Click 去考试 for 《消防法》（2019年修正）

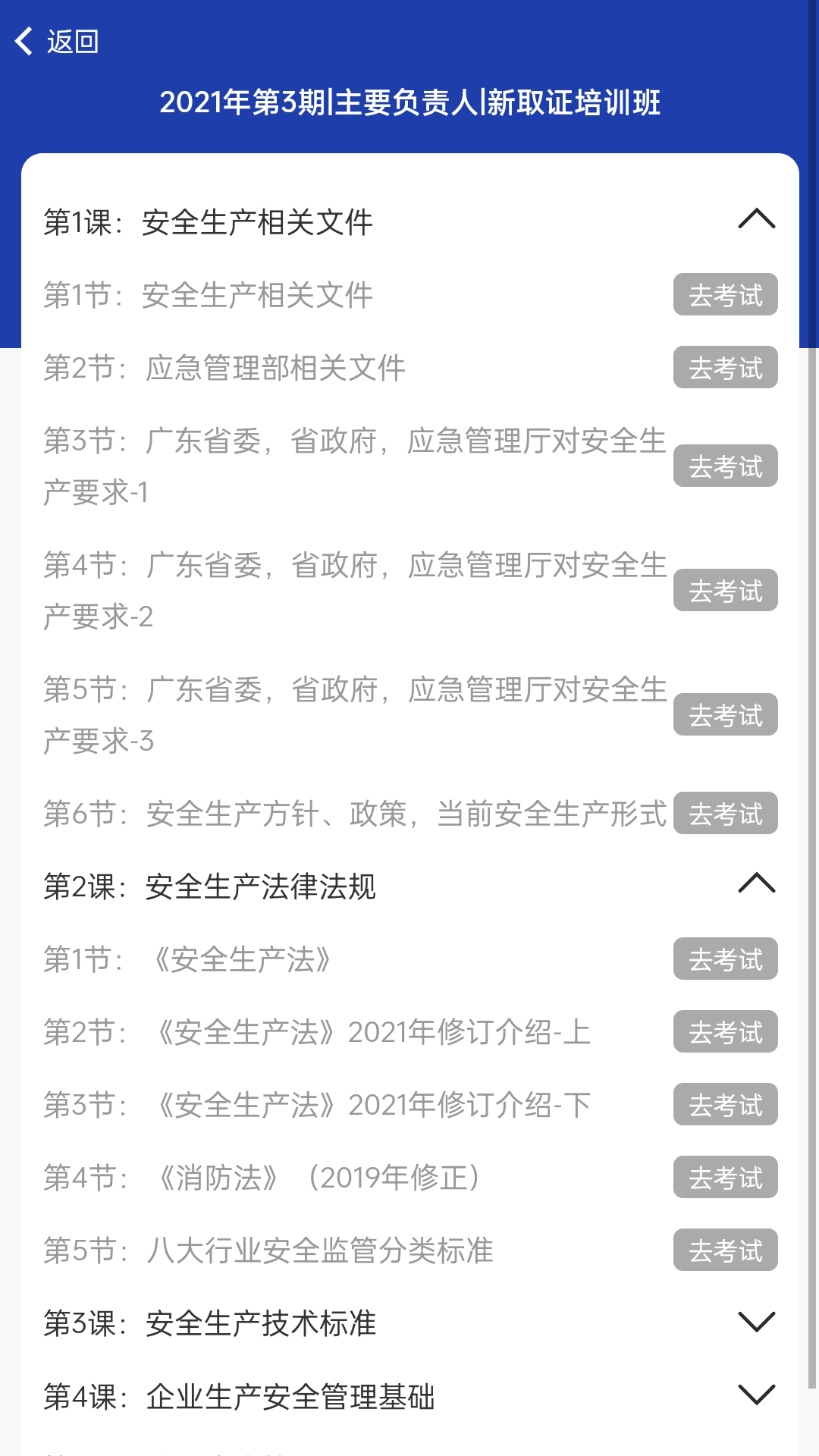click(725, 1178)
